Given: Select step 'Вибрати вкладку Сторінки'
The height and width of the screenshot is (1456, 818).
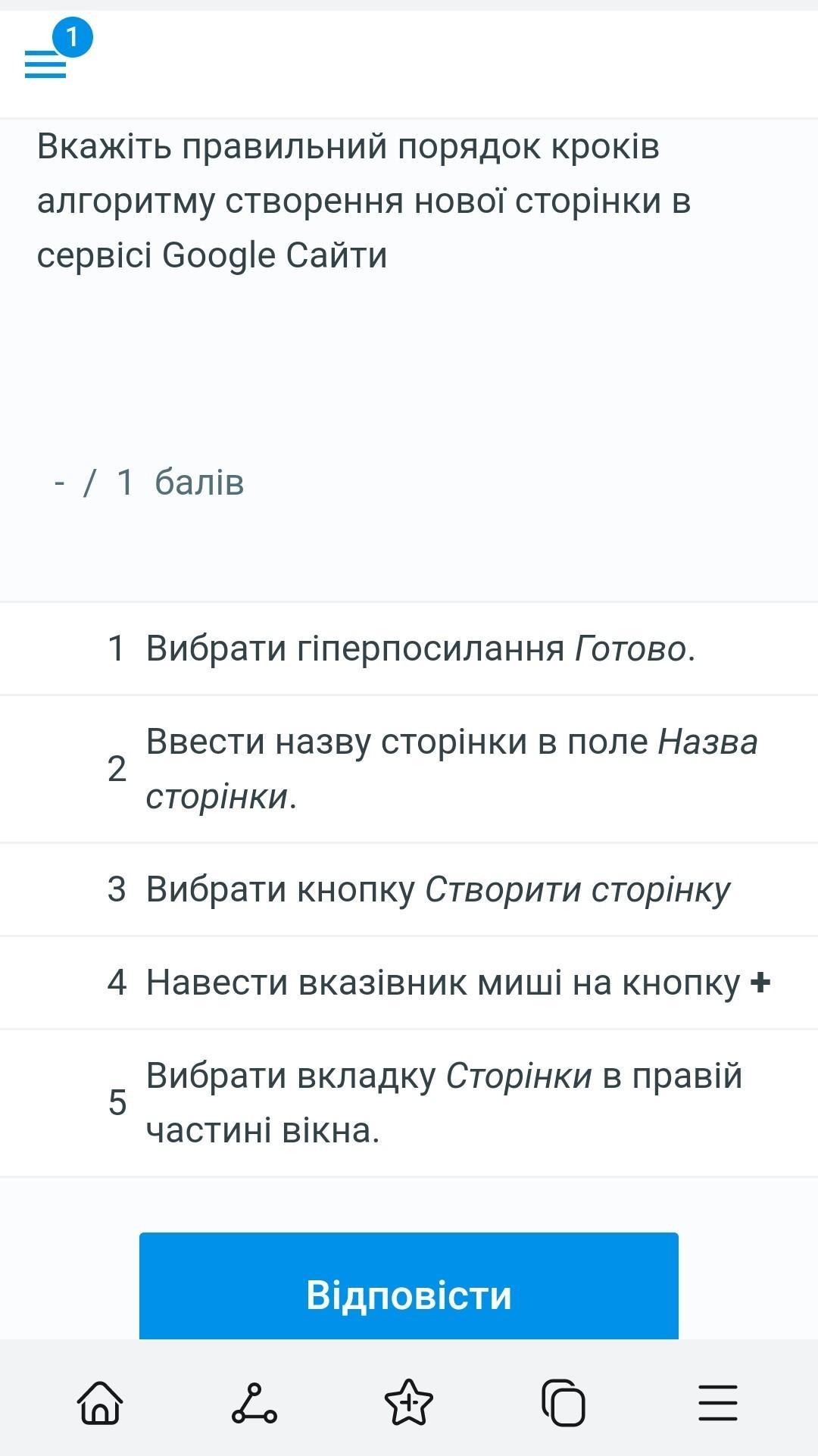Looking at the screenshot, I should [x=409, y=1103].
